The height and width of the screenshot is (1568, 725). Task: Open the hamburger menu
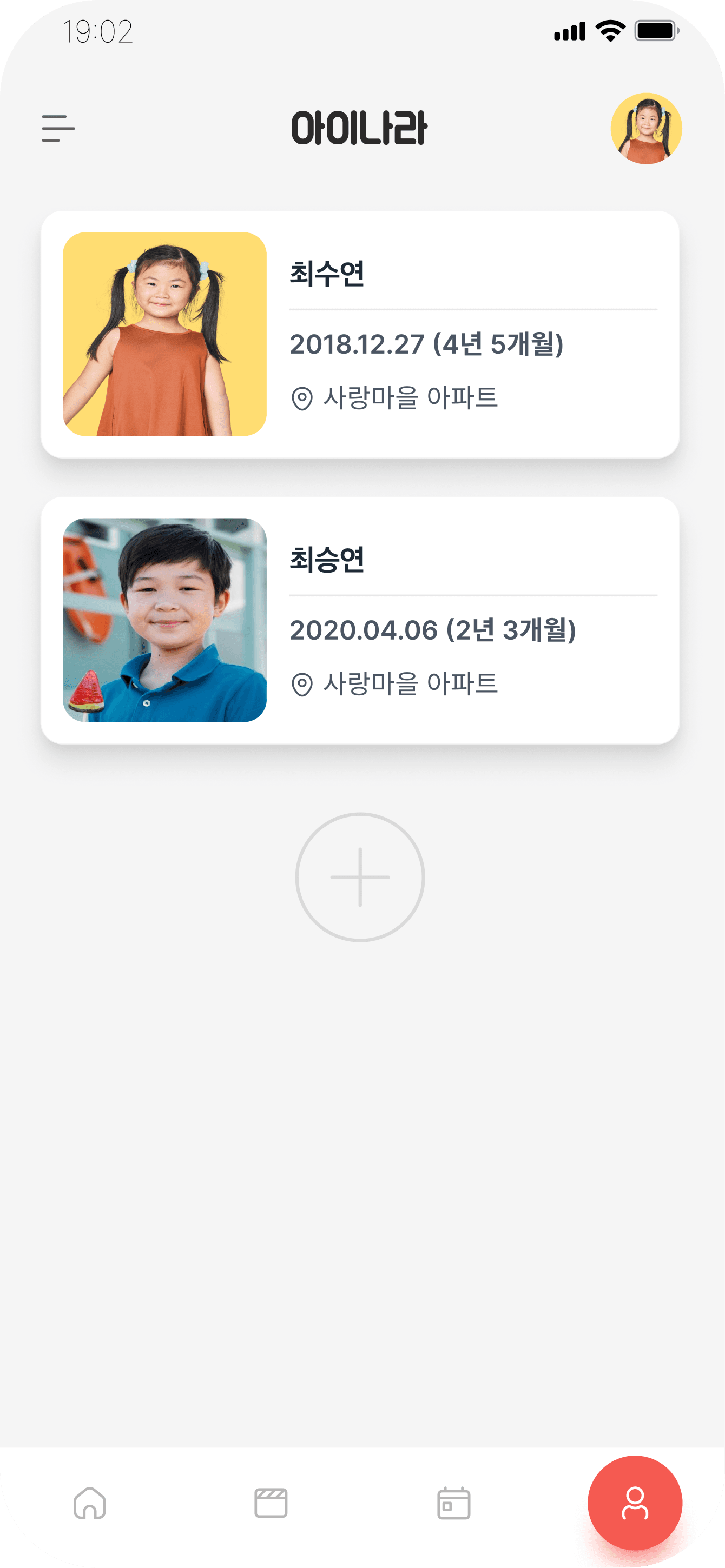point(58,129)
